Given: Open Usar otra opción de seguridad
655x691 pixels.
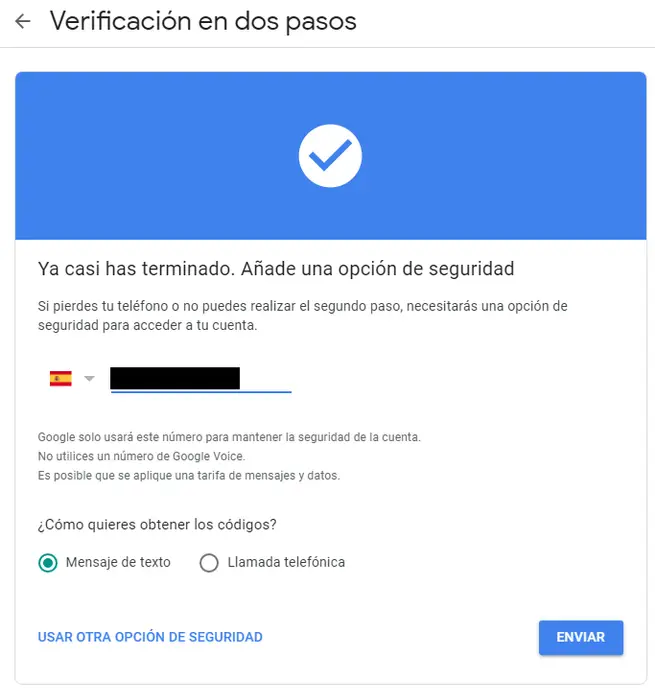Looking at the screenshot, I should pos(150,637).
